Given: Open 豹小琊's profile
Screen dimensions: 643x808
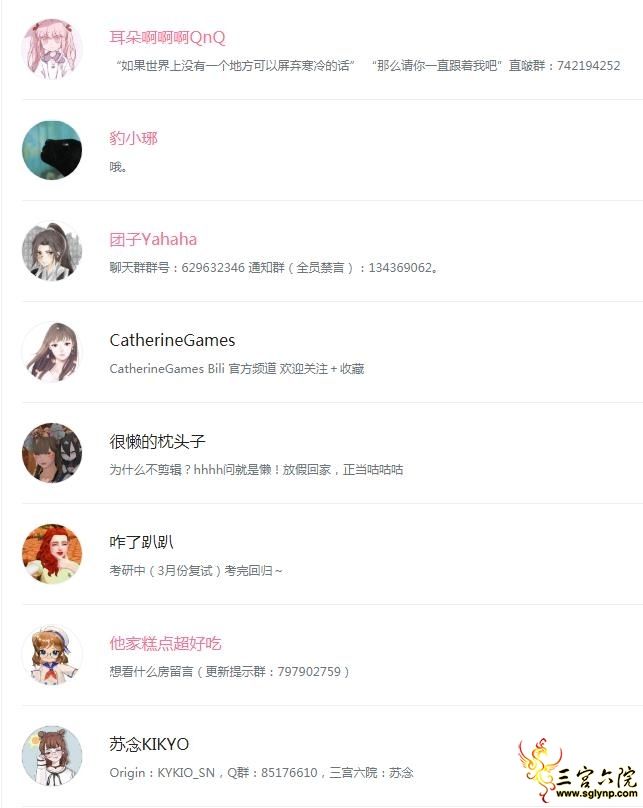Looking at the screenshot, I should 133,138.
